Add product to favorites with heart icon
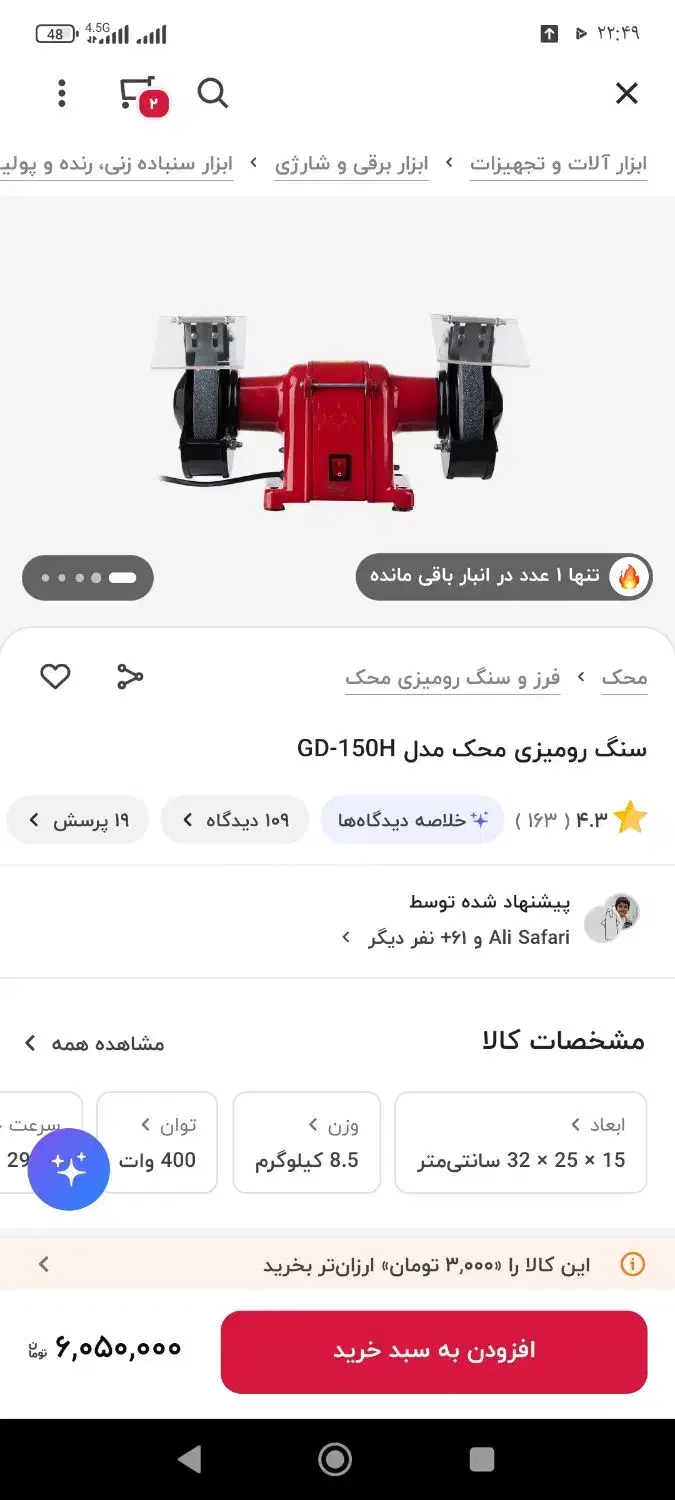Viewport: 675px width, 1500px height. pos(55,677)
